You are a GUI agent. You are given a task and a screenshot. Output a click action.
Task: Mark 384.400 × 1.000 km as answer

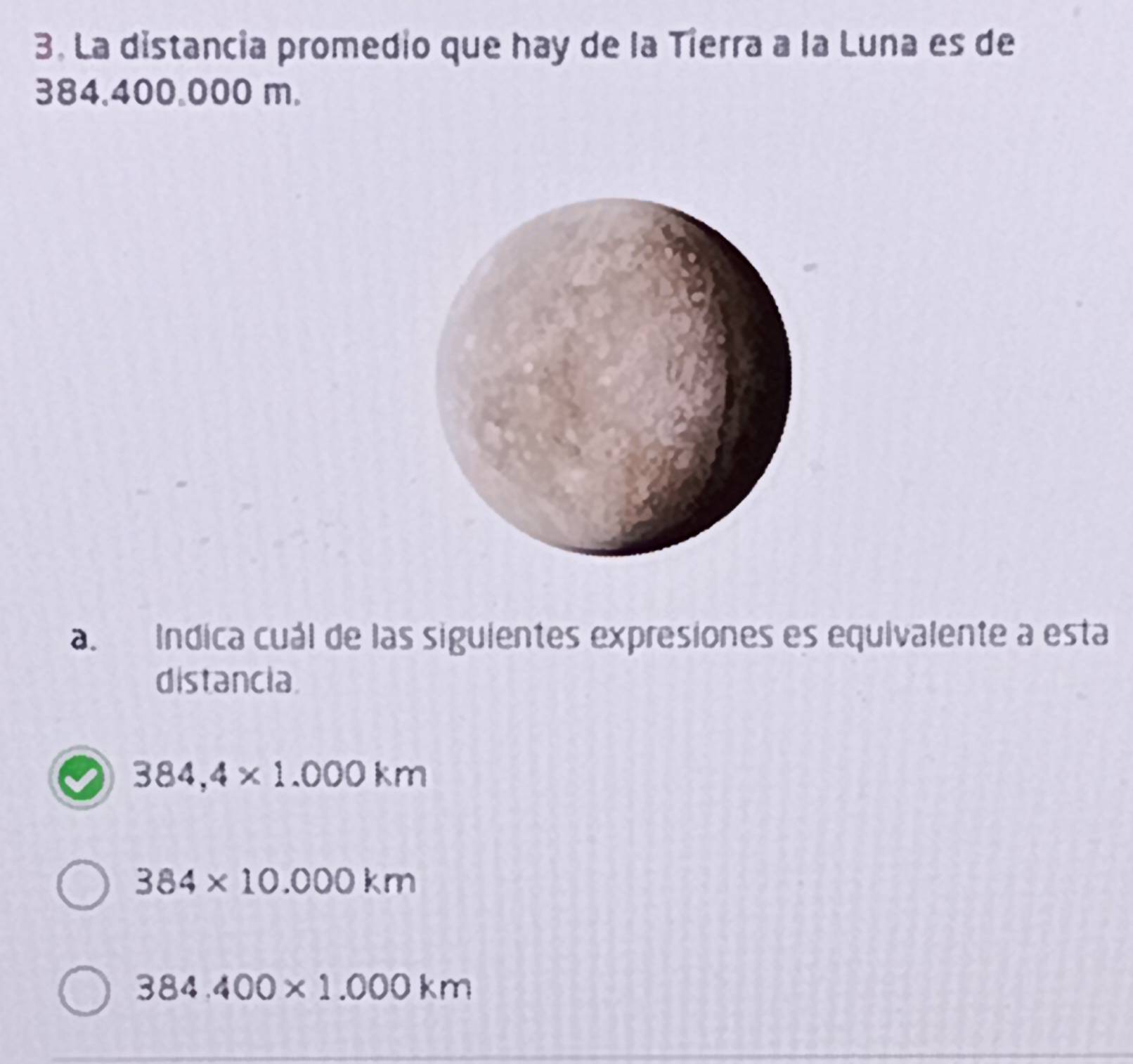coord(84,990)
